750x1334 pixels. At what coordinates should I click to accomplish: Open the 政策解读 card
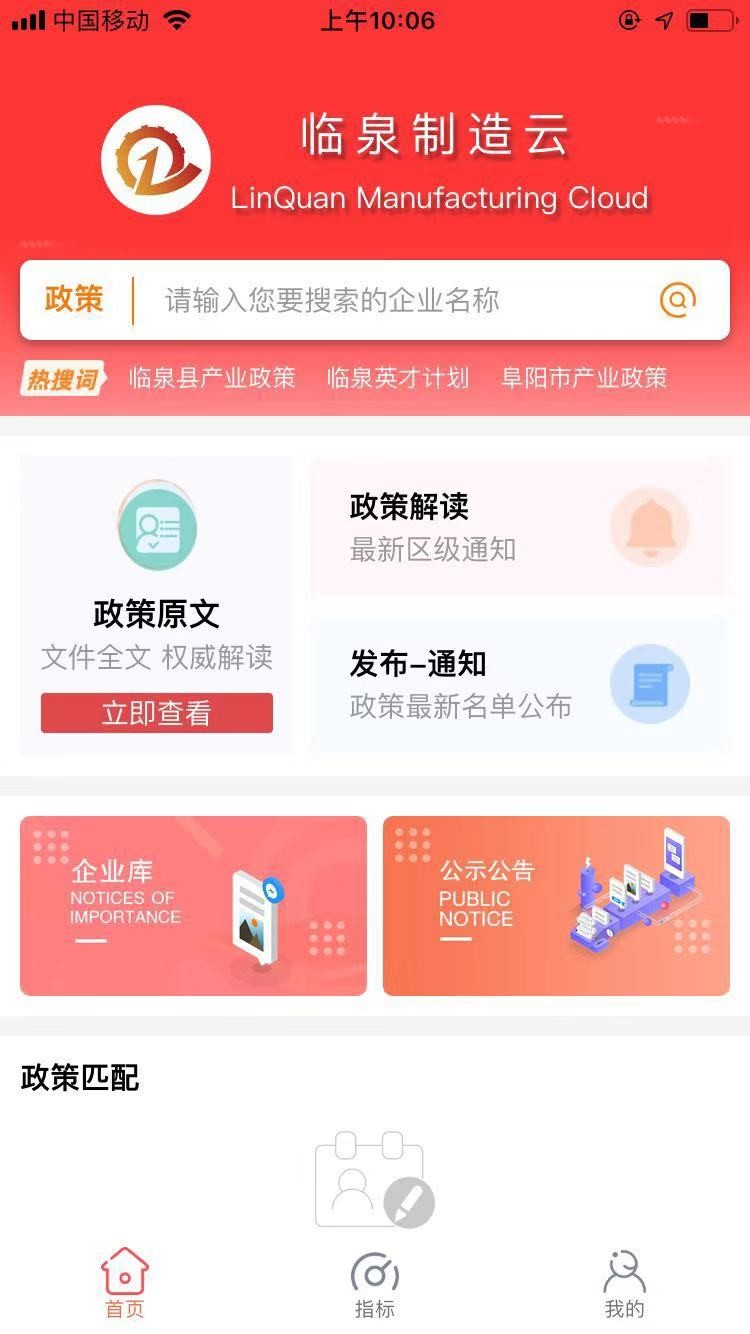(x=520, y=527)
